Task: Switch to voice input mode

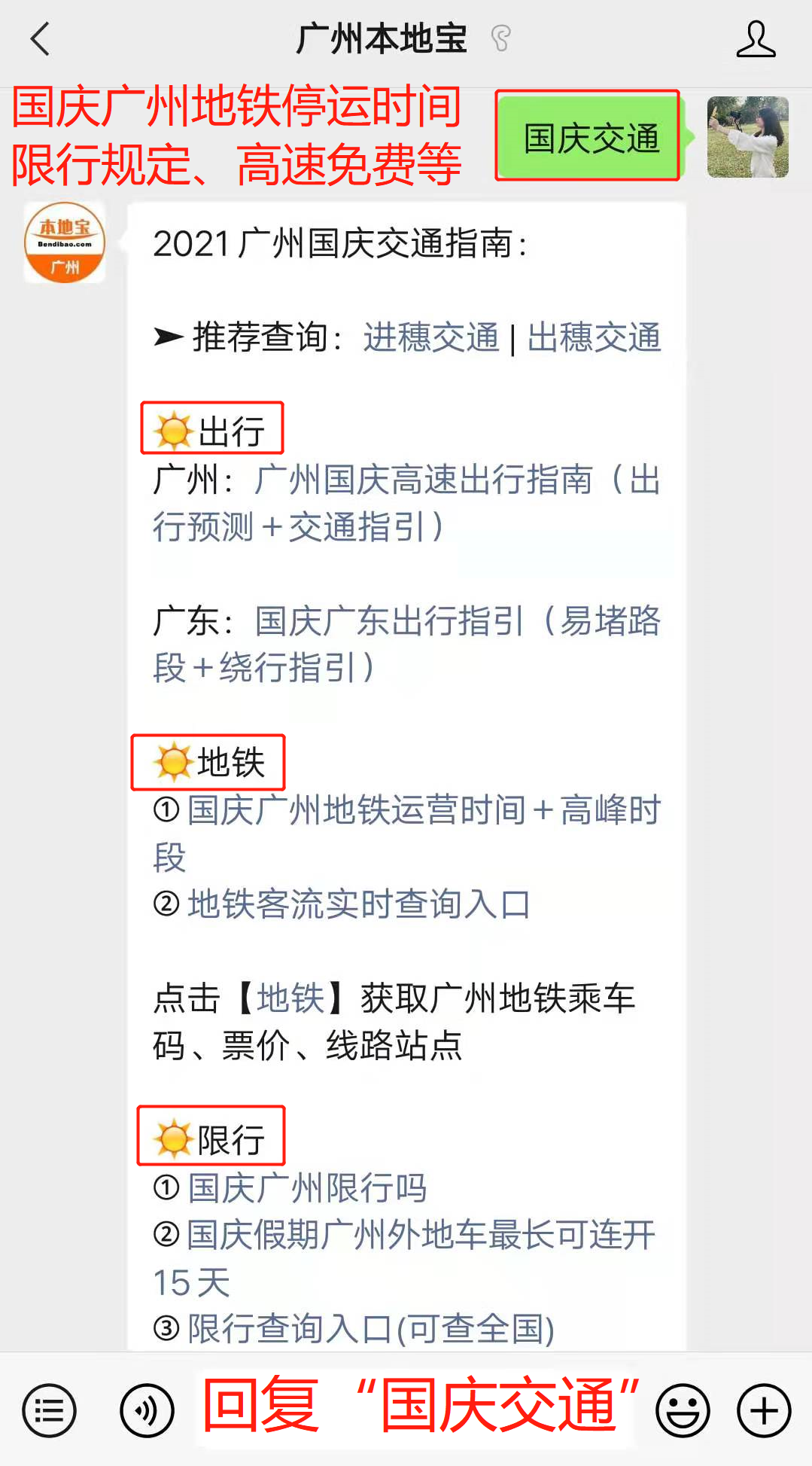Action: [x=147, y=1410]
